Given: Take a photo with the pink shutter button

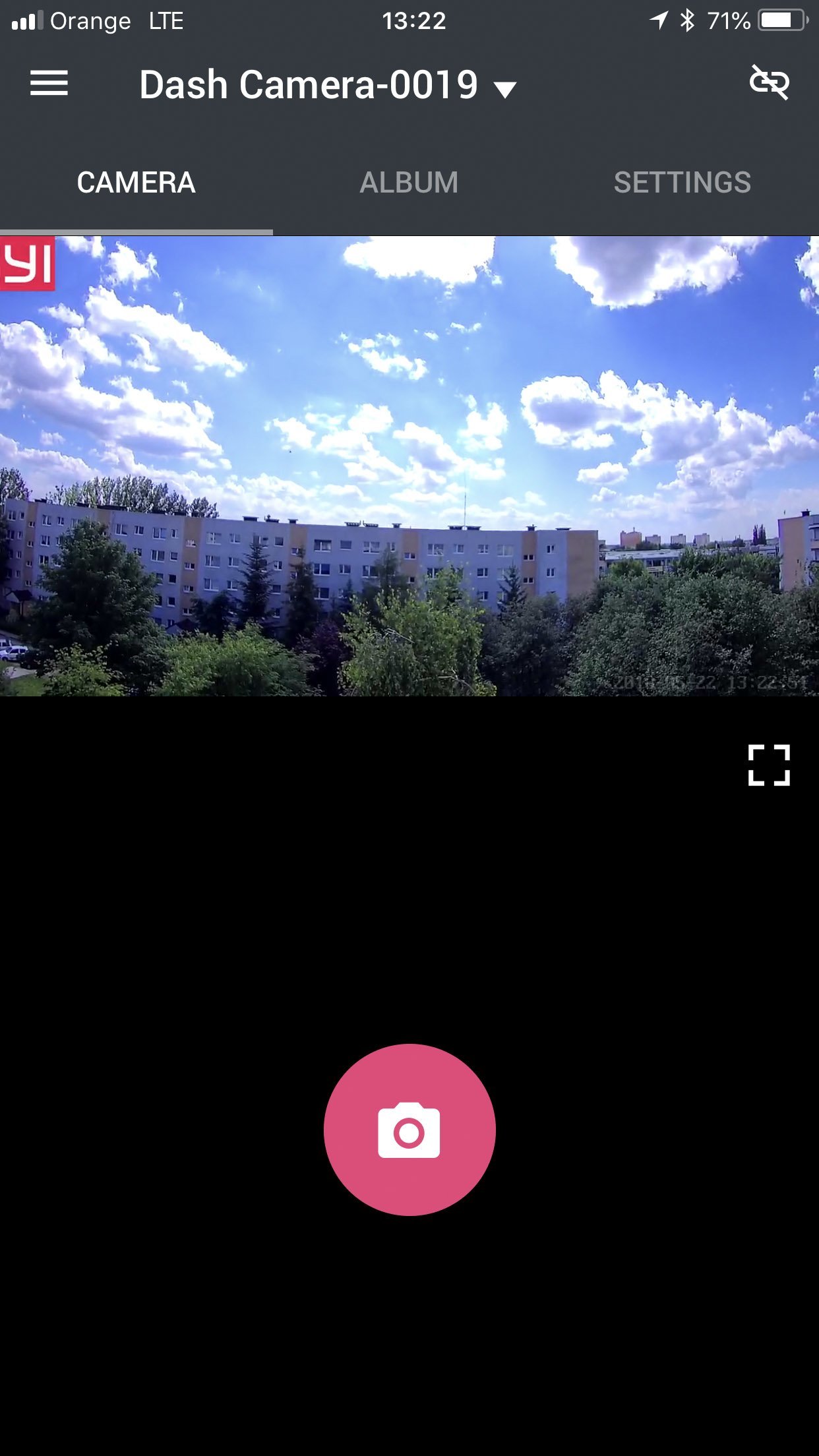Looking at the screenshot, I should coord(409,1130).
